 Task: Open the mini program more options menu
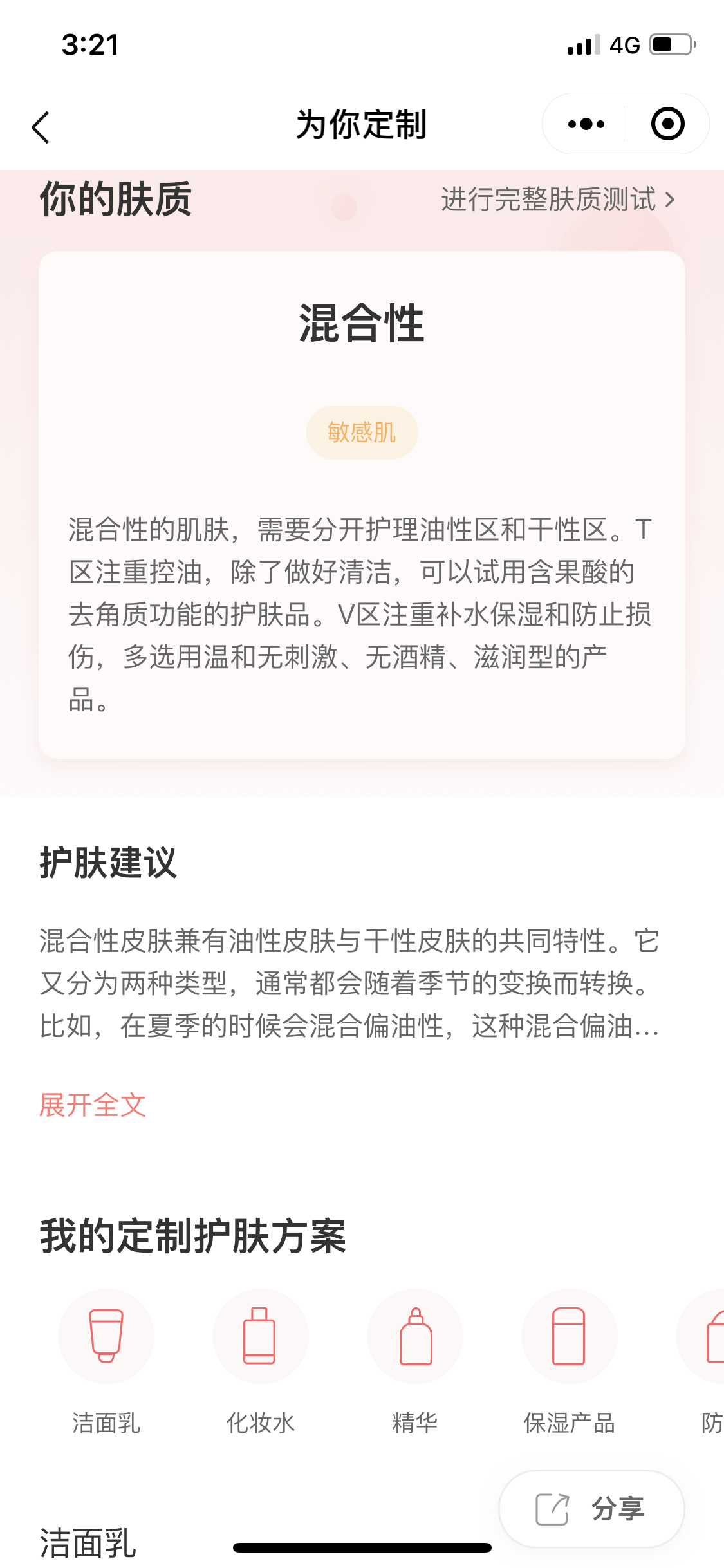click(586, 124)
